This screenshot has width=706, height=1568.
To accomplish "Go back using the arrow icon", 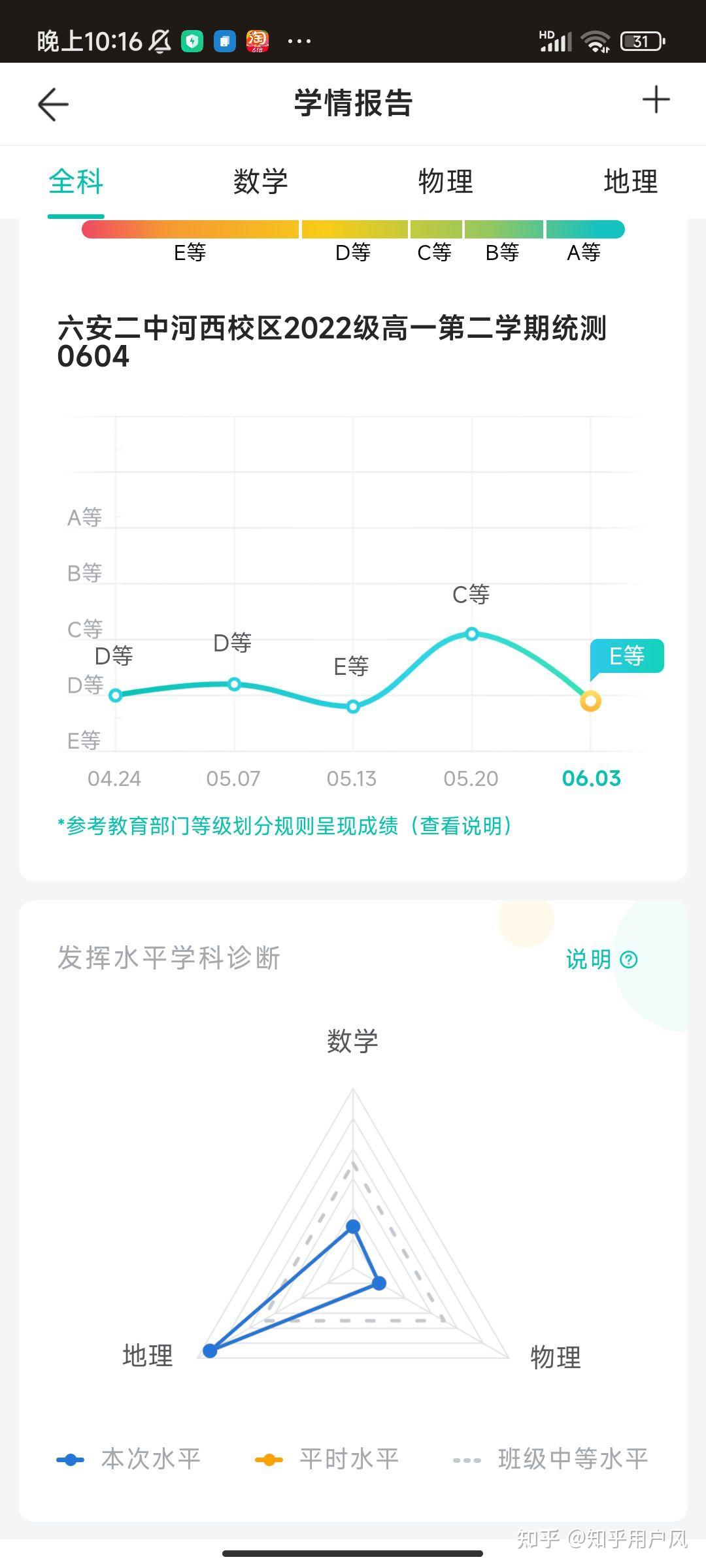I will pos(53,105).
